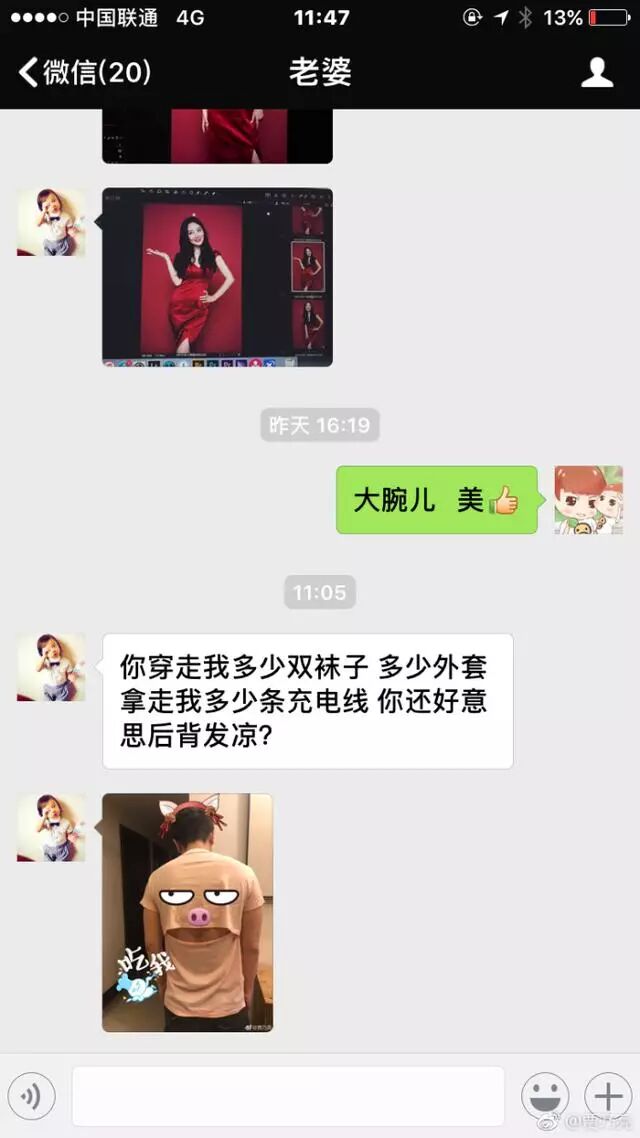Switch to voice message input
The height and width of the screenshot is (1138, 640).
(31, 1097)
